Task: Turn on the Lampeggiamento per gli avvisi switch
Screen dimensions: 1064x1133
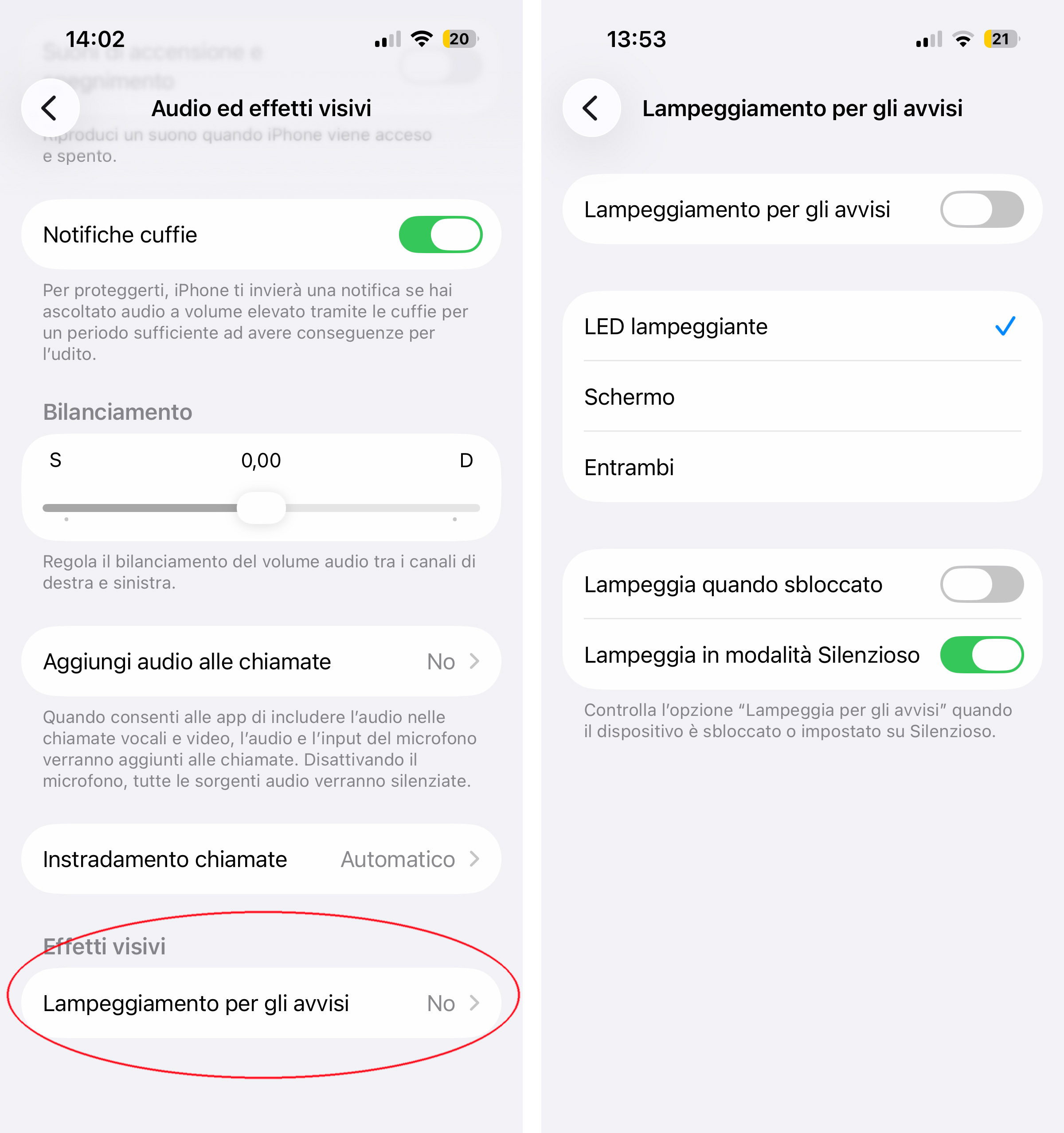Action: 981,209
